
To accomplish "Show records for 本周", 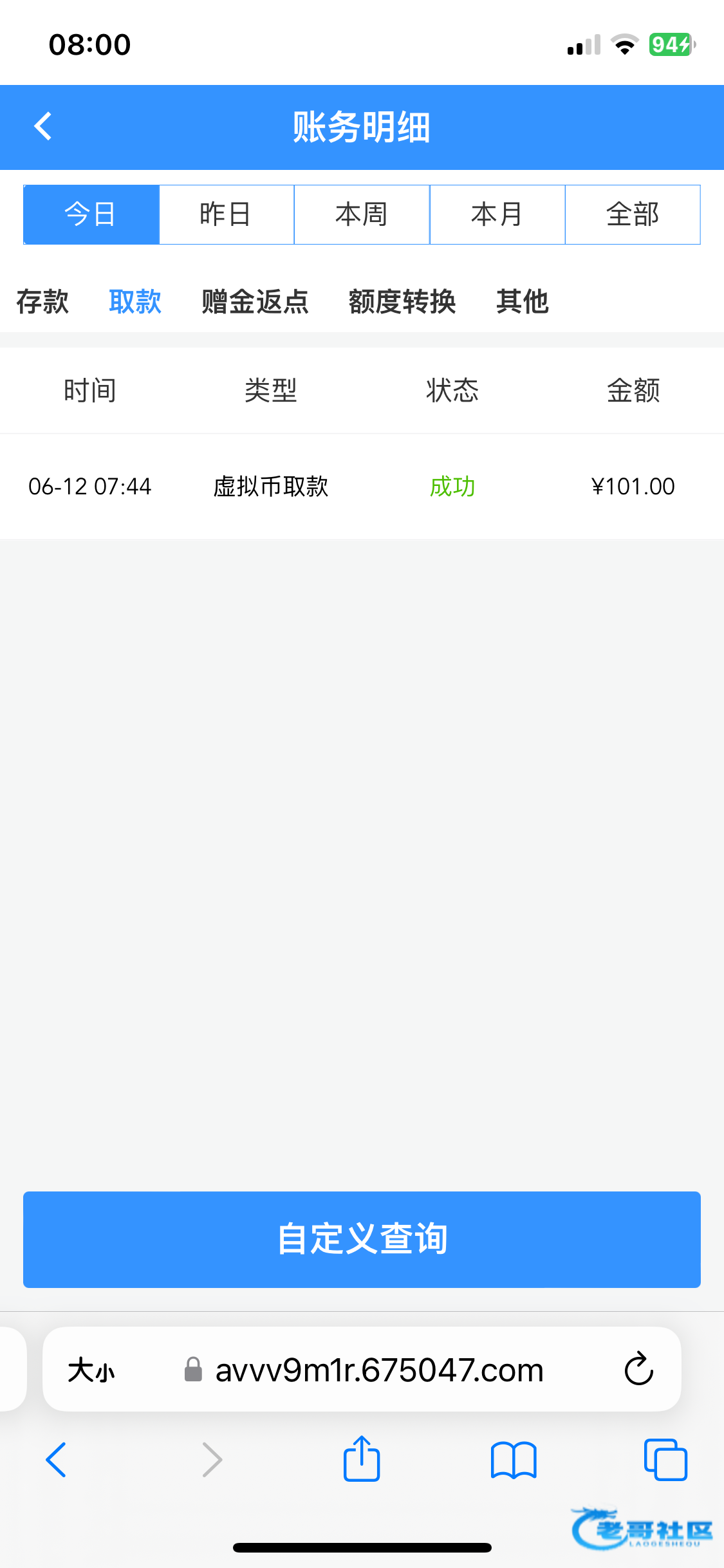I will [x=362, y=214].
